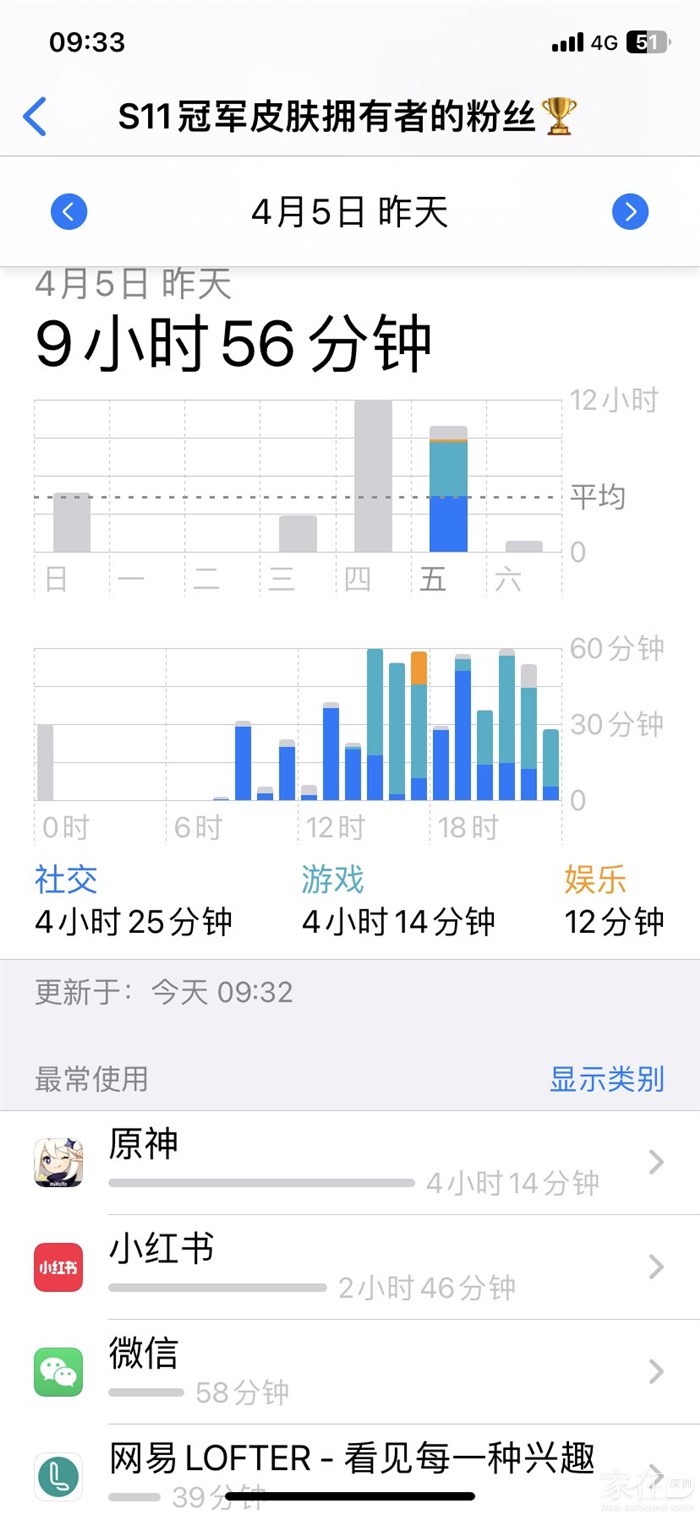Open usage details for 原神
700x1514 pixels.
[350, 1163]
